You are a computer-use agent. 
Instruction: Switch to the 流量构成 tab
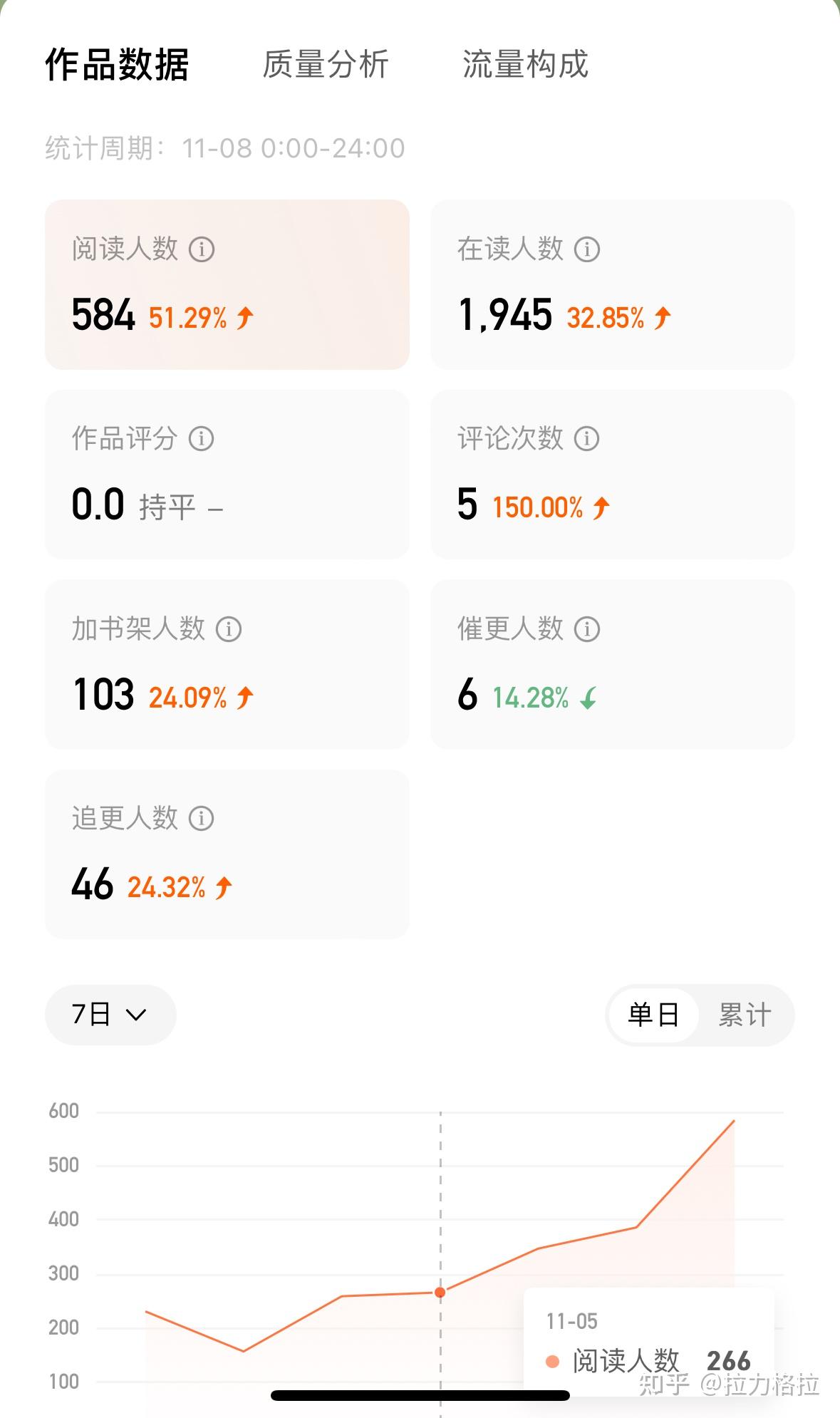point(526,64)
